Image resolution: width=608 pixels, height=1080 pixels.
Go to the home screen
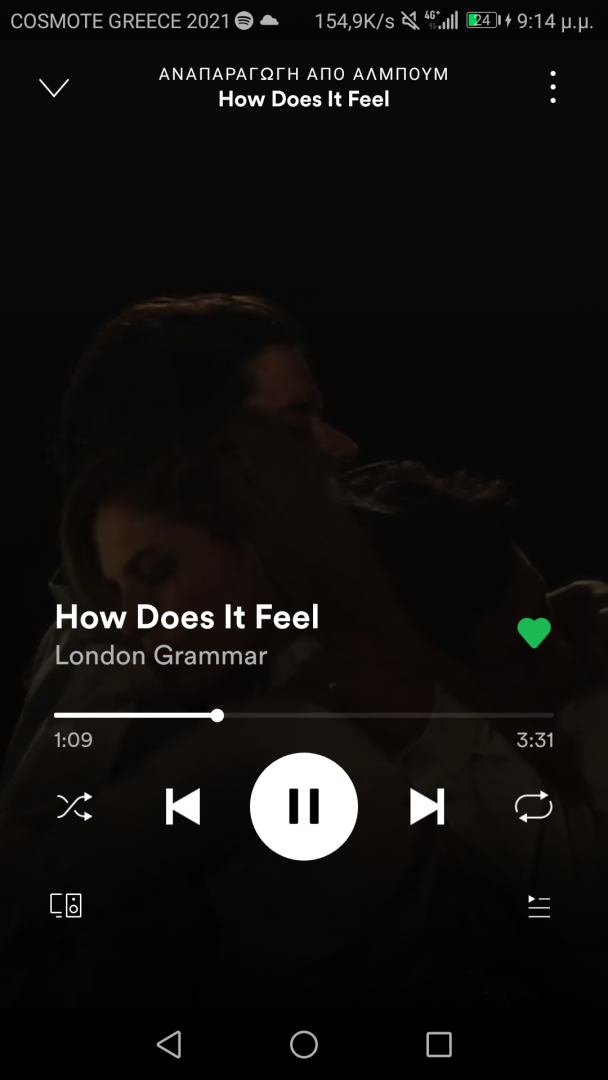point(304,1045)
